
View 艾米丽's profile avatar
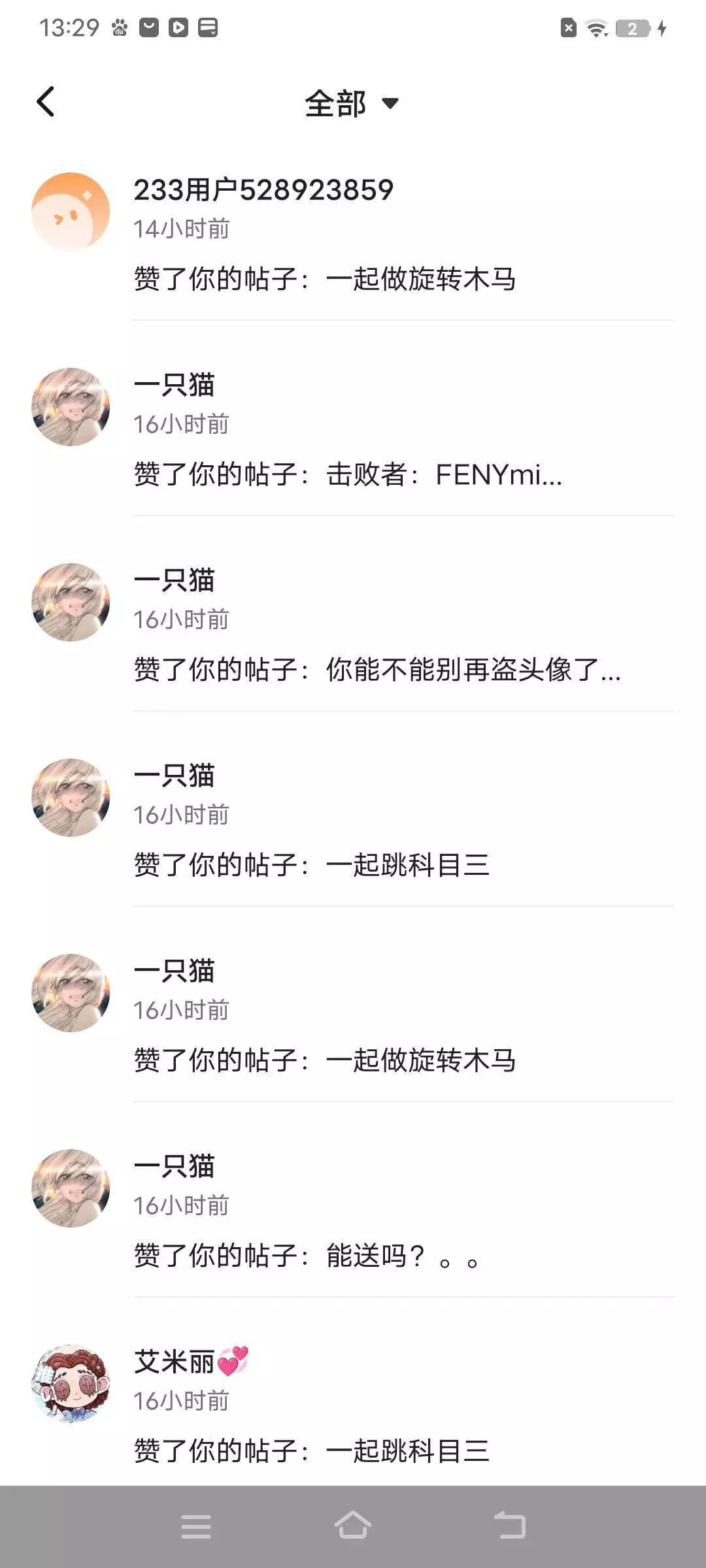[71, 1384]
